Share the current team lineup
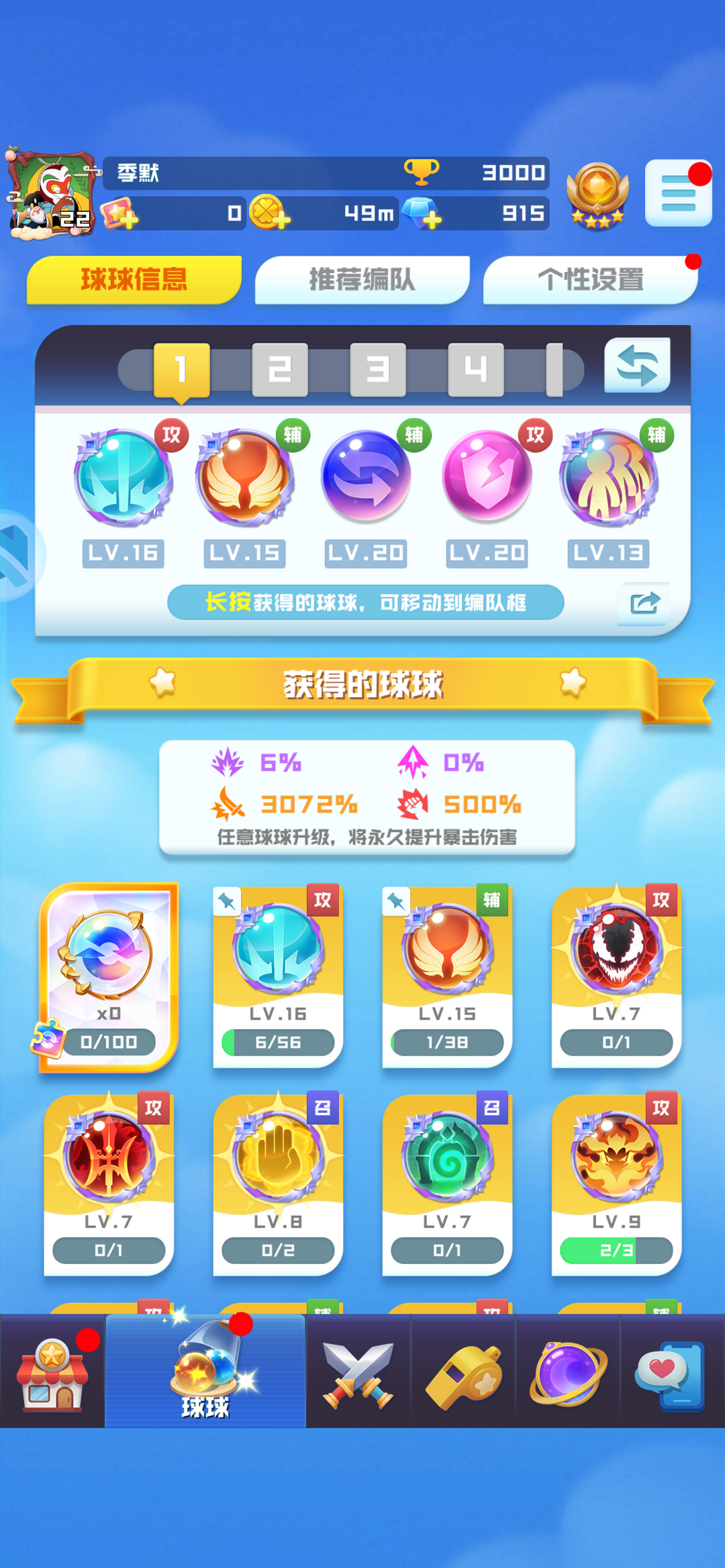Screen dimensions: 725x1568 pos(644,603)
